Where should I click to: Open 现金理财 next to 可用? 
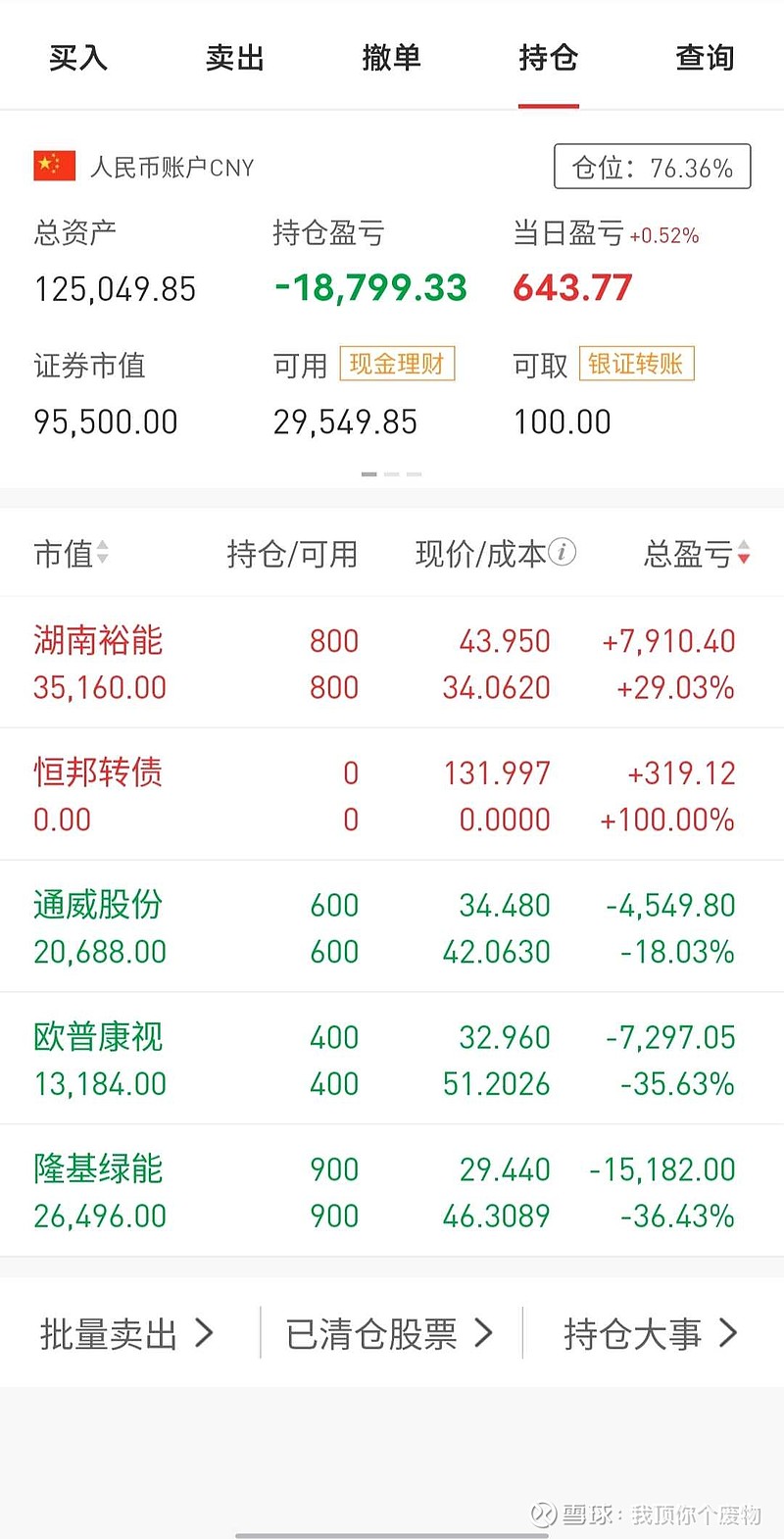click(397, 364)
